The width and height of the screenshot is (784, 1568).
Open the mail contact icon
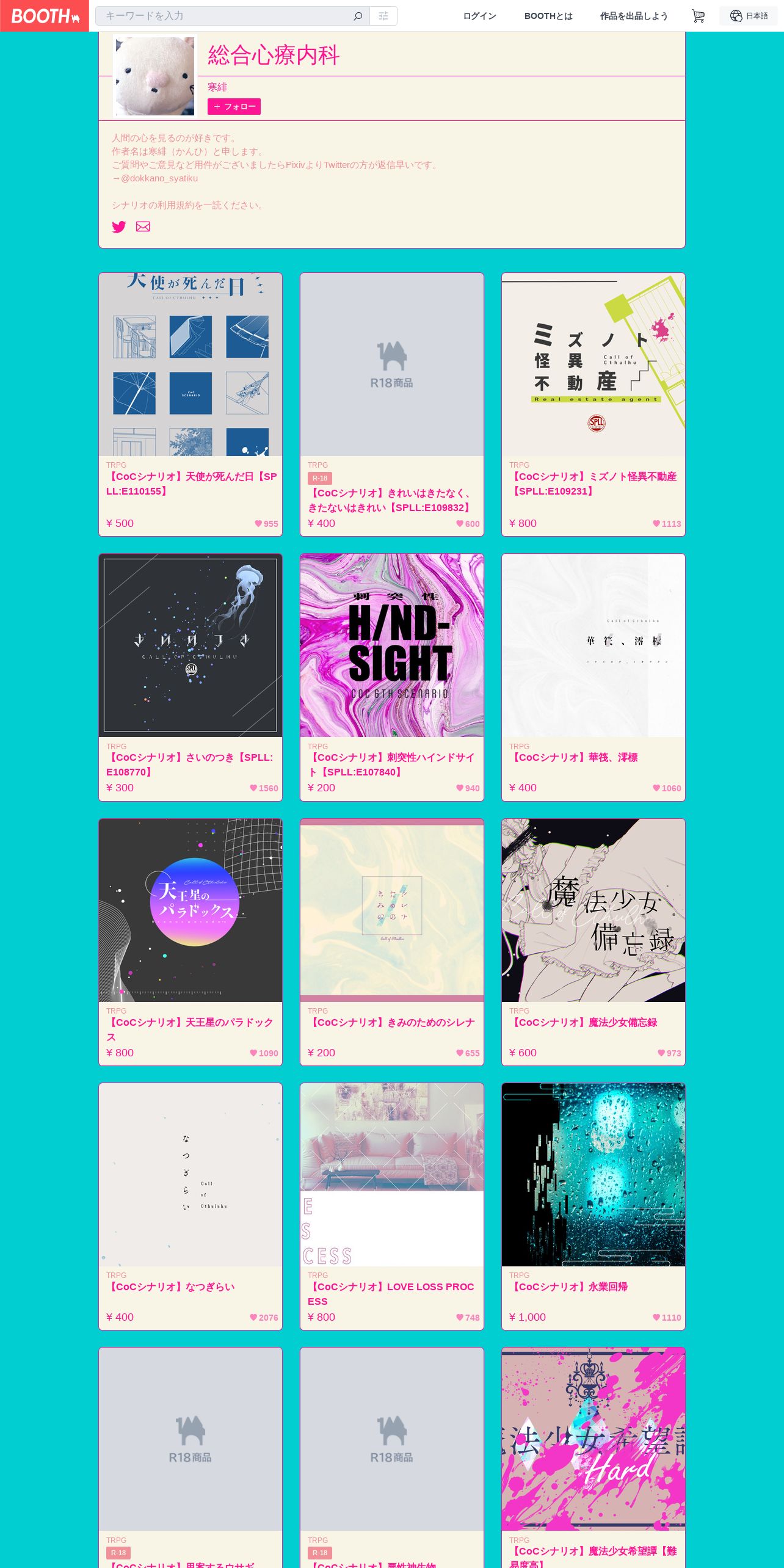click(143, 227)
